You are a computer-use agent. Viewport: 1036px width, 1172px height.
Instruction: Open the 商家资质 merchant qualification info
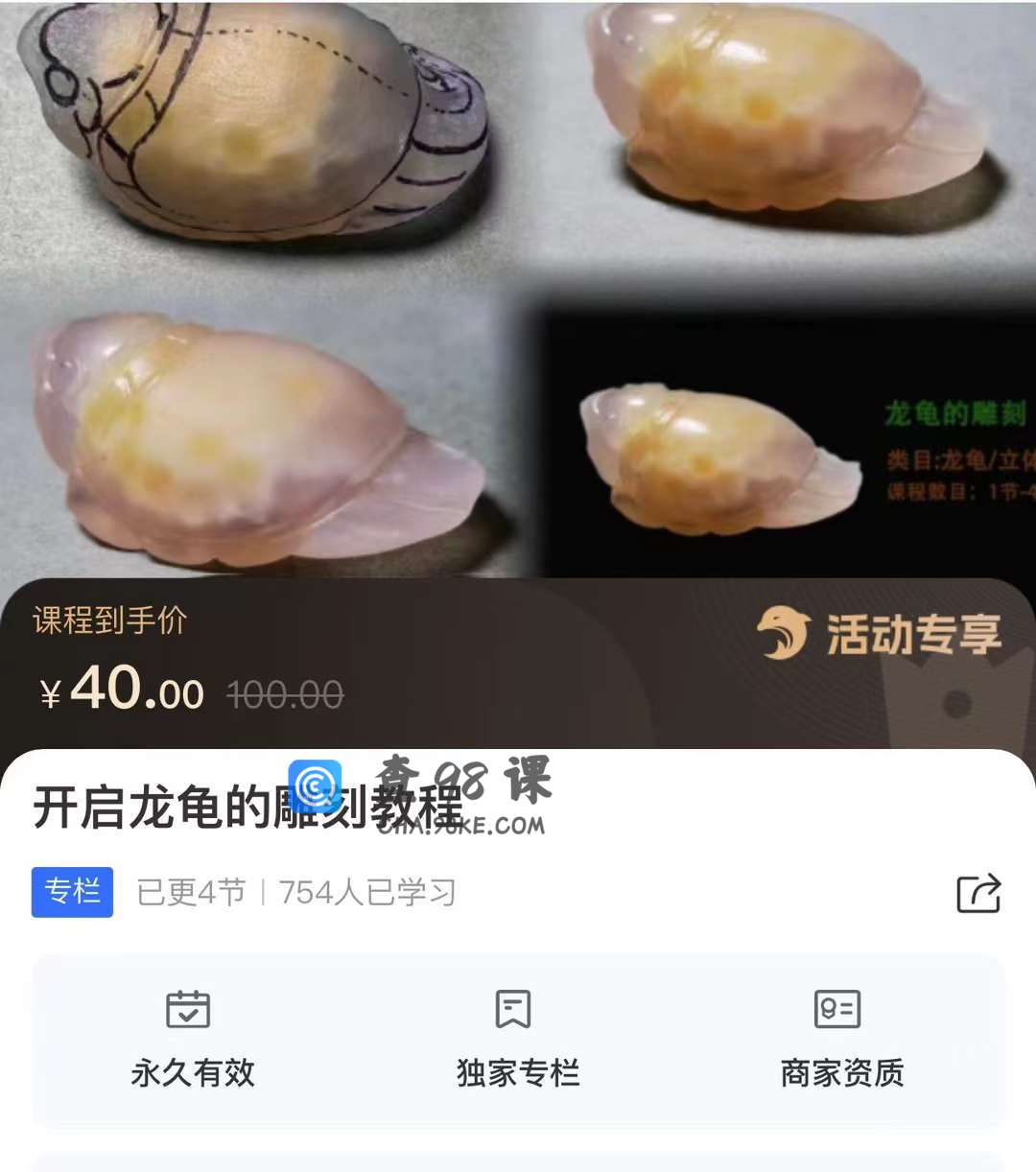pos(841,1040)
